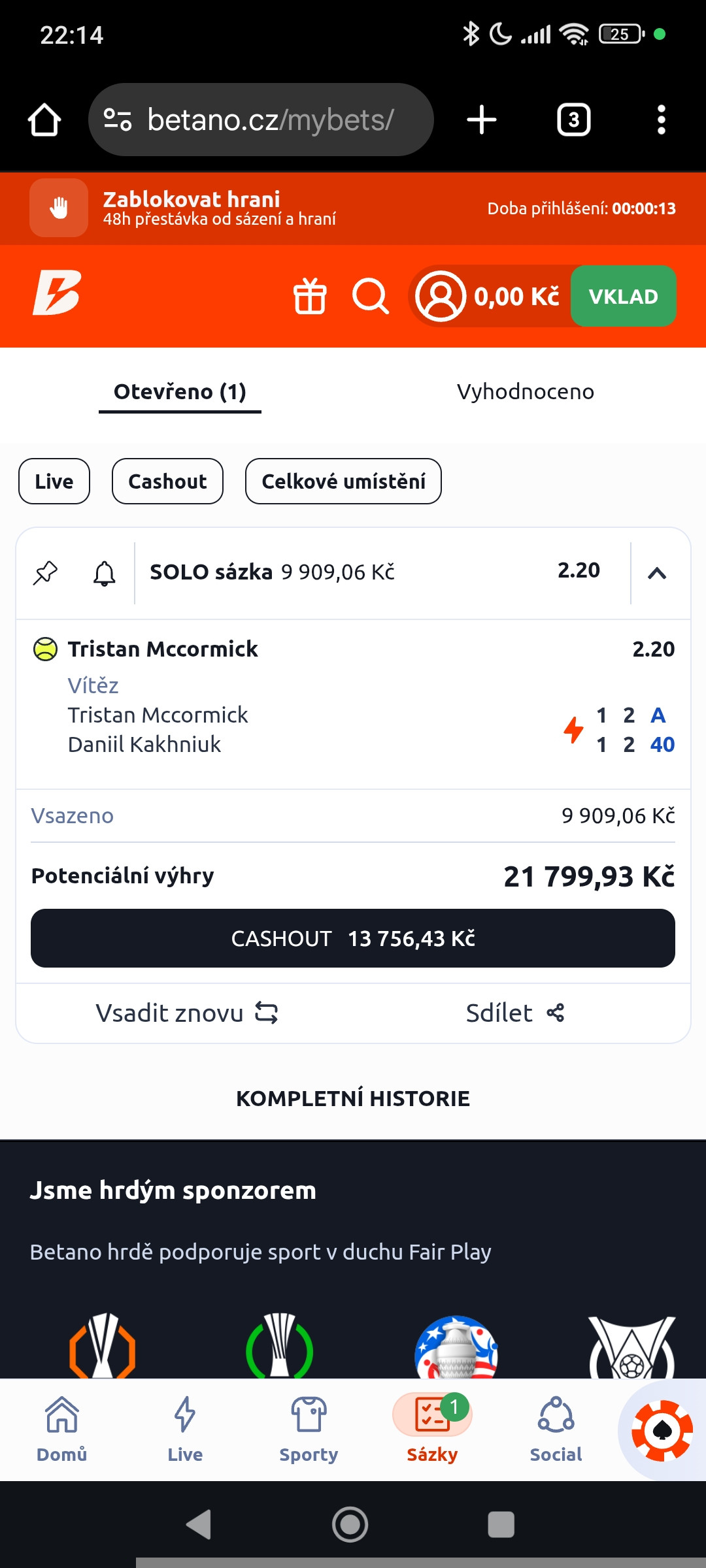Open browser overflow menu

661,120
